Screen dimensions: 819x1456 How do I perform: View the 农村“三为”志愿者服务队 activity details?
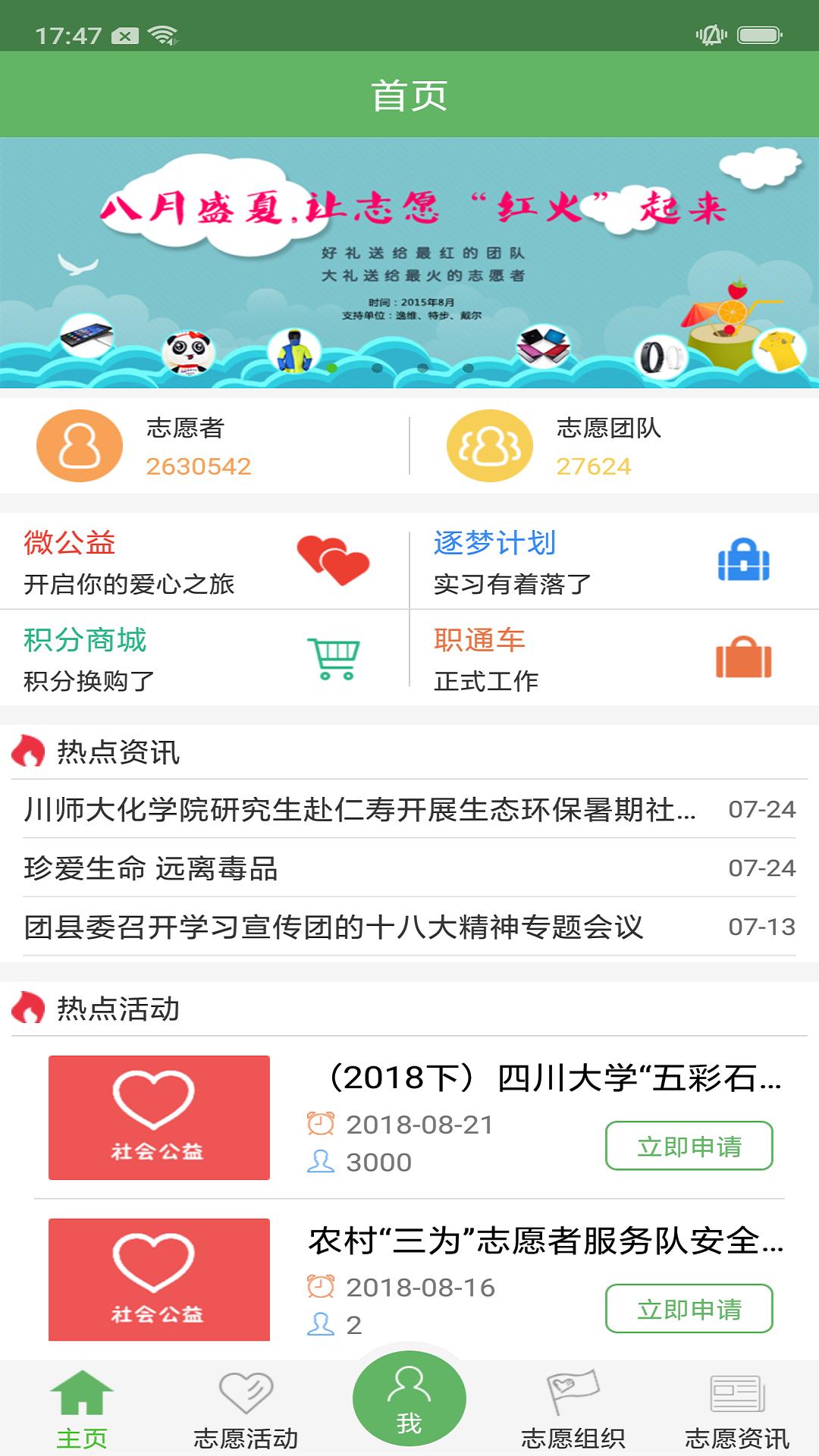(x=546, y=1241)
